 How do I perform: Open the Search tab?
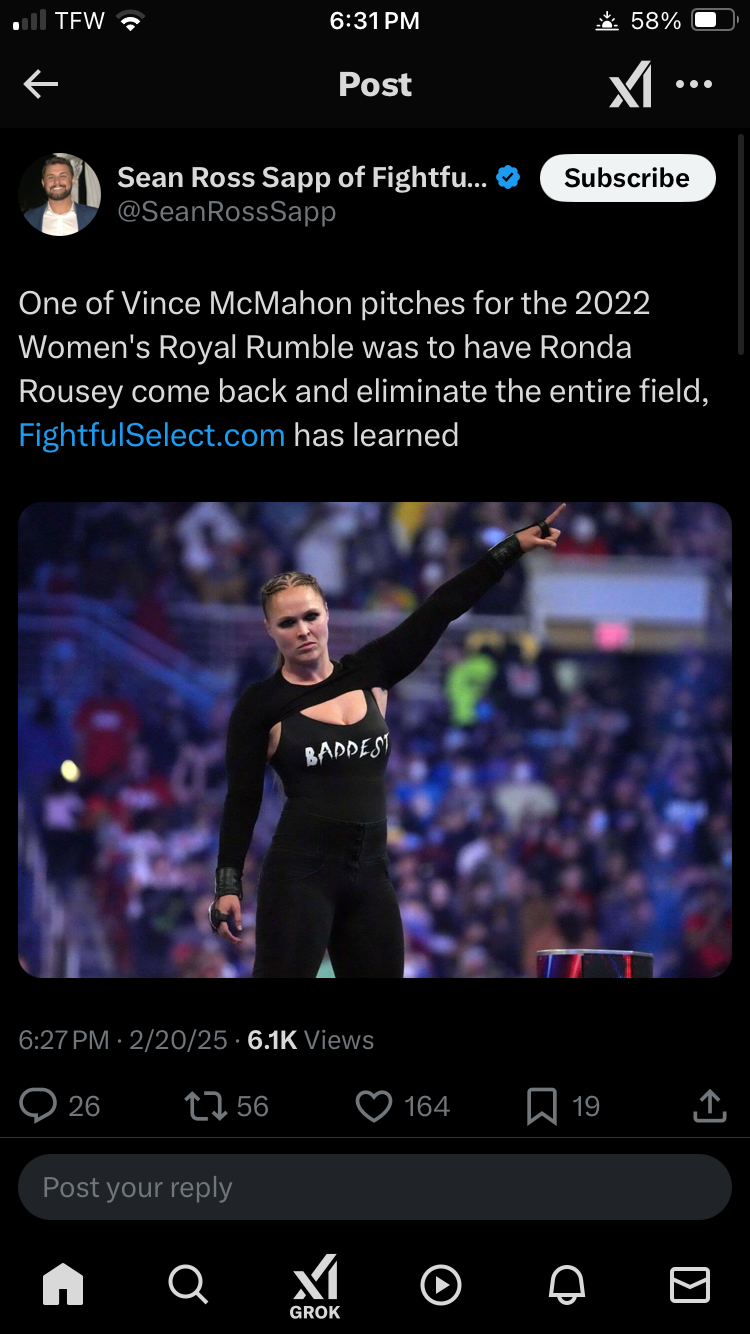click(188, 1285)
